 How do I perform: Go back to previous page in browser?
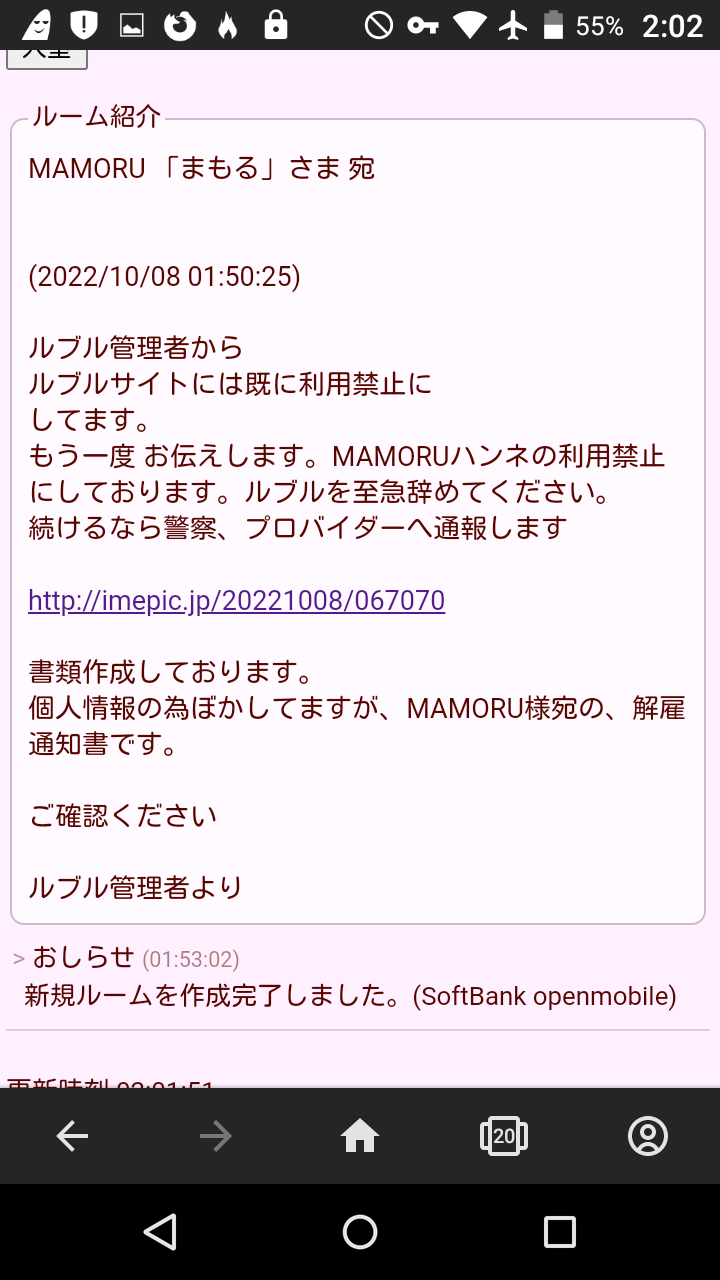[x=72, y=1136]
